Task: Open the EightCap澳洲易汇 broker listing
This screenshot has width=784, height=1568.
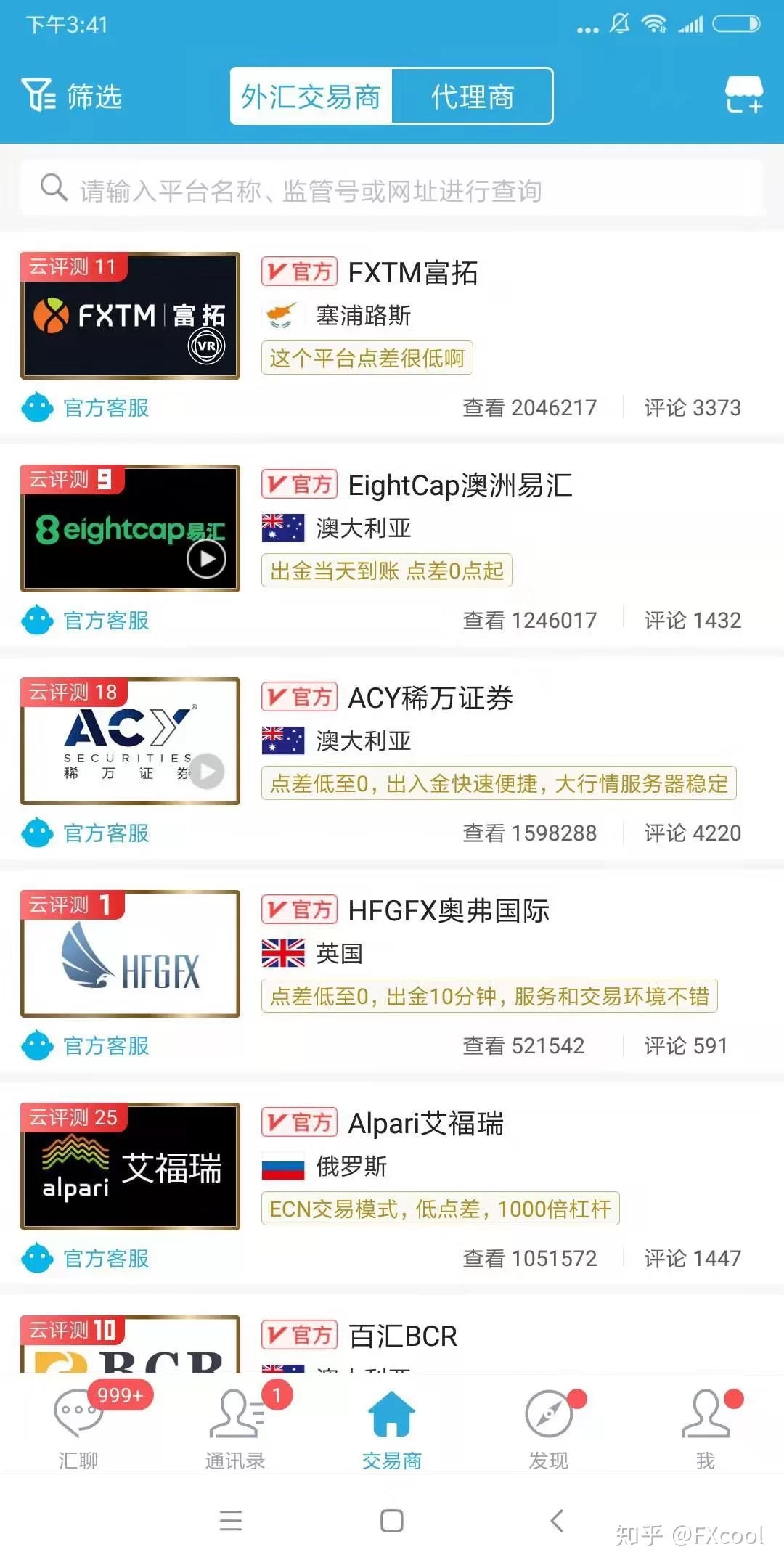Action: (460, 486)
